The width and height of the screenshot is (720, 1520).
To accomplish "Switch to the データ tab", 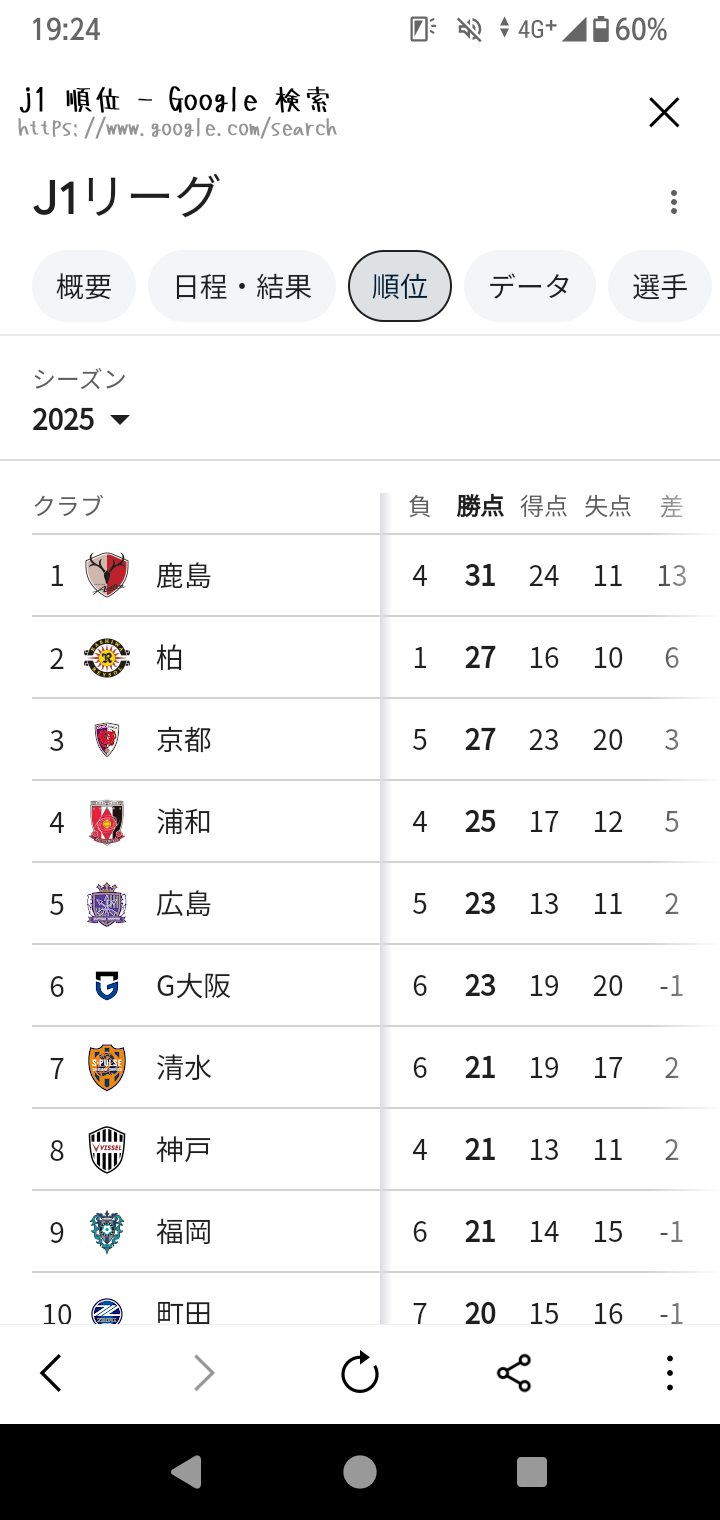I will (530, 287).
